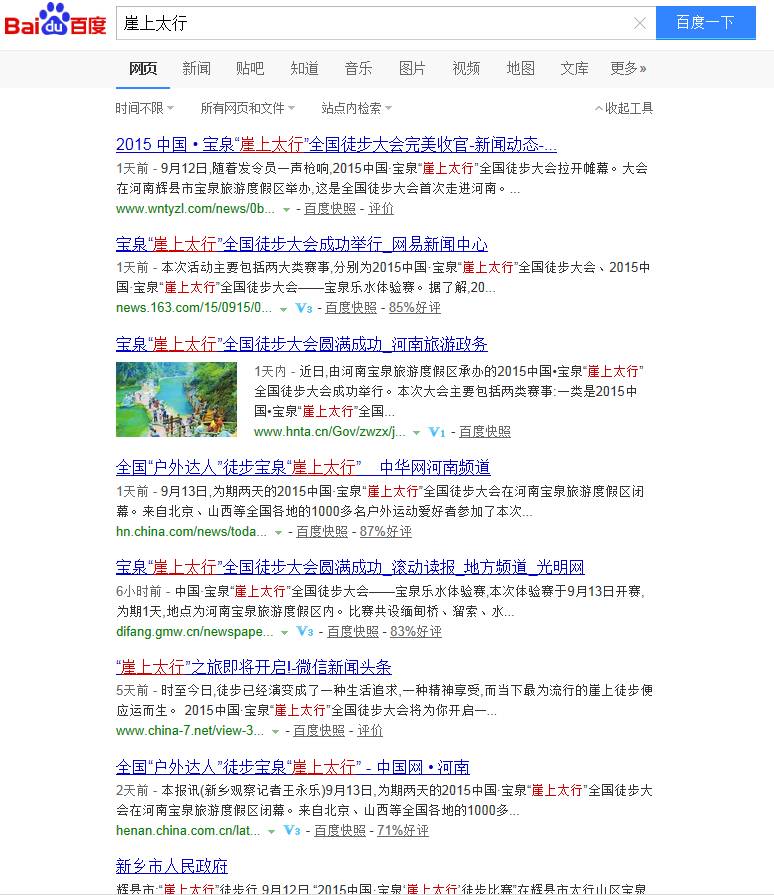This screenshot has height=895, width=774.
Task: Open the 所有网页和文件 filter dropdown
Action: pyautogui.click(x=247, y=108)
